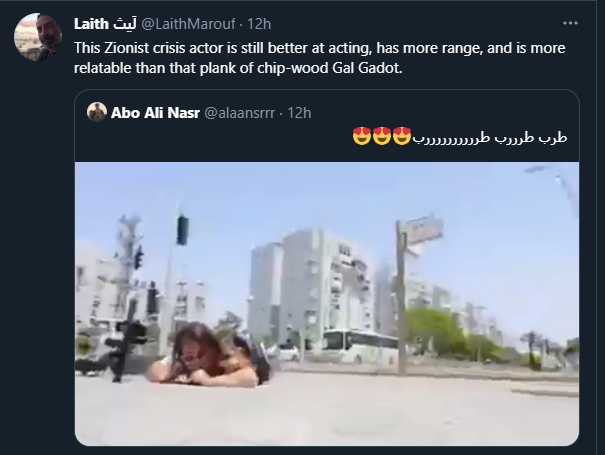Open the 12h timestamp of Laith's tweet

click(259, 24)
